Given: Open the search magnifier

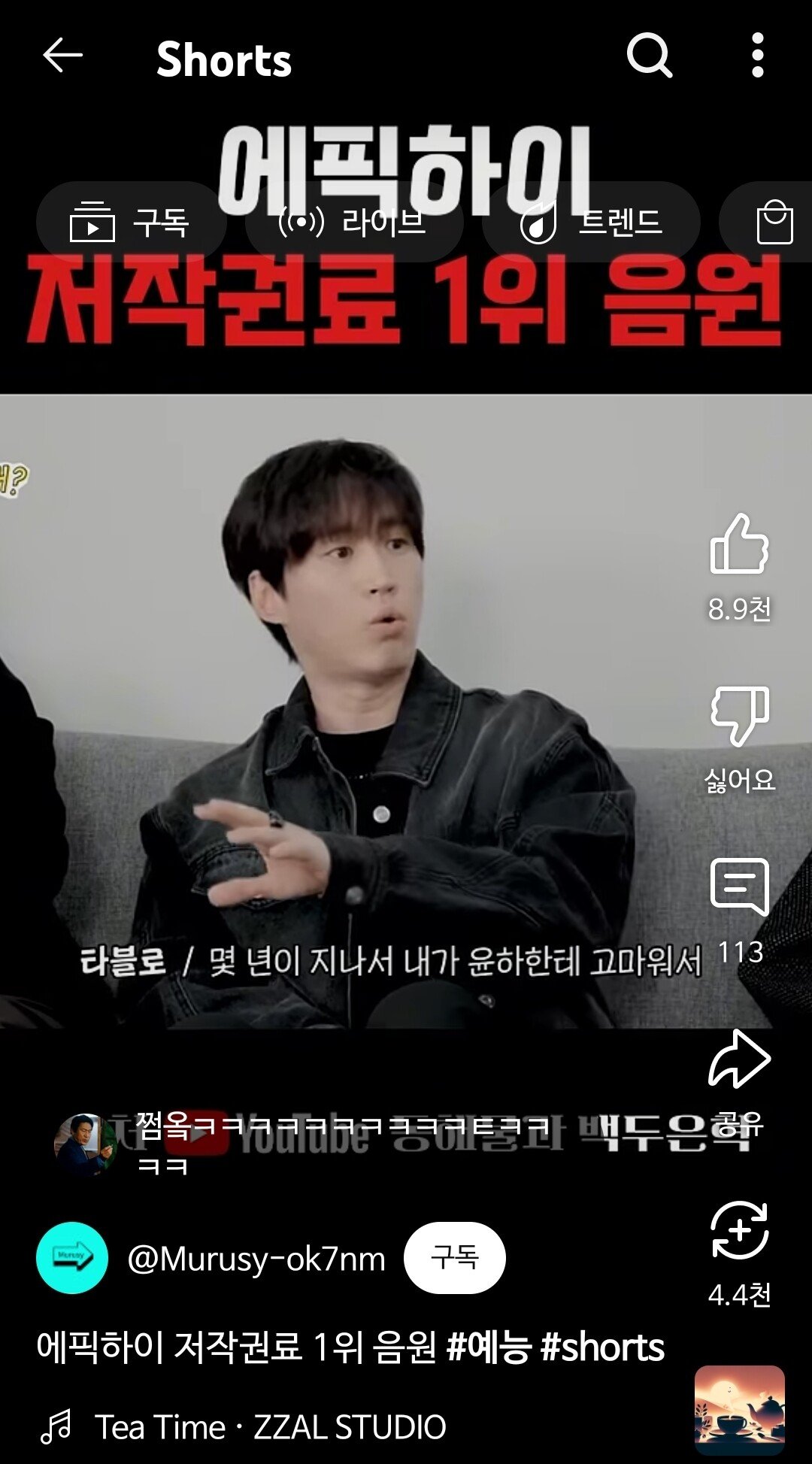Looking at the screenshot, I should (x=649, y=56).
